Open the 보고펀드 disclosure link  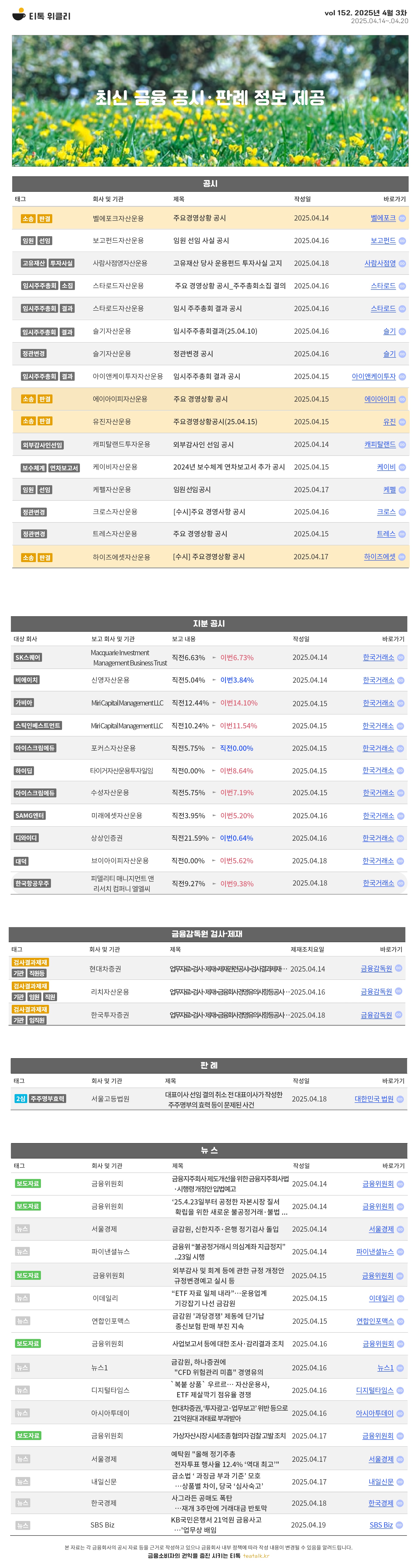383,240
